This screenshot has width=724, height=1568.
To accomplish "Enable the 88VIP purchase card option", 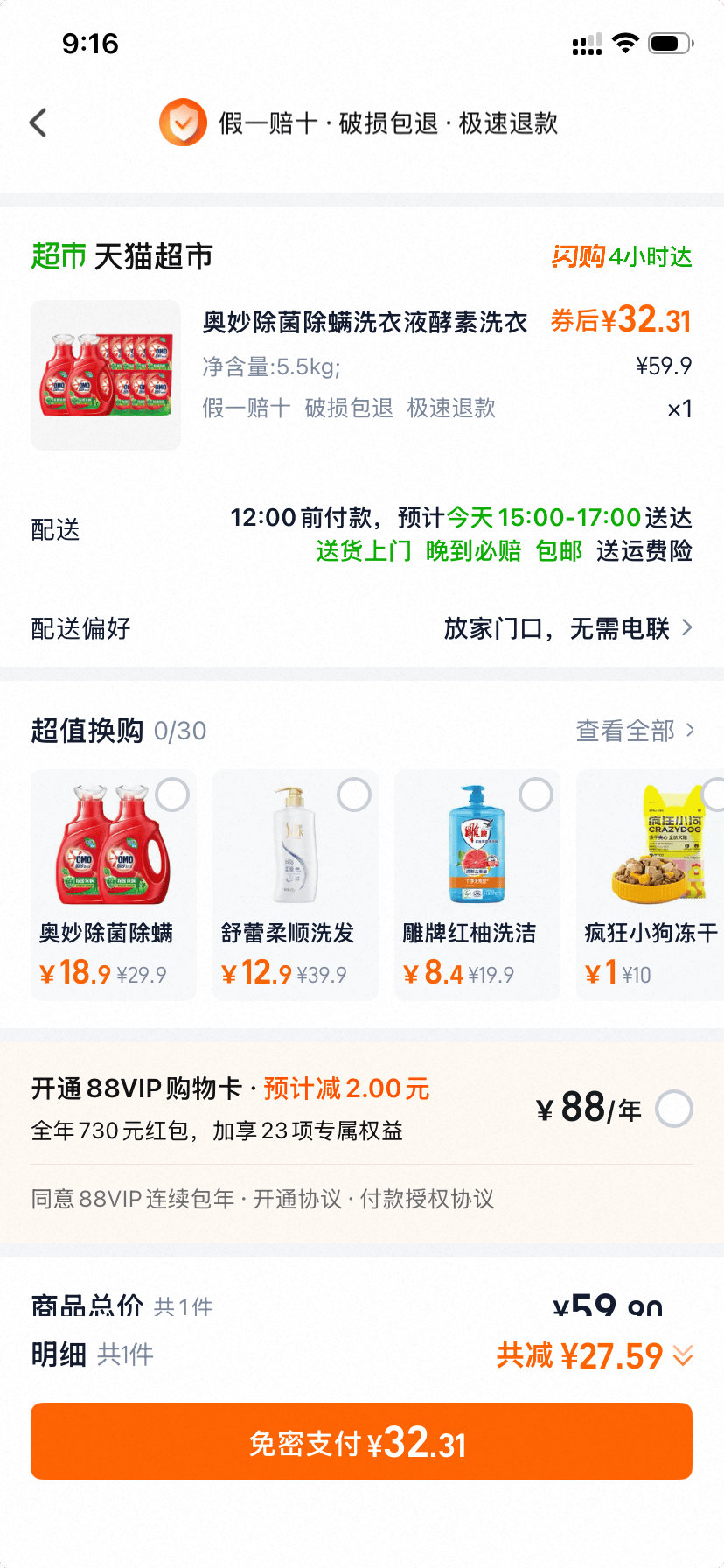I will [x=674, y=1109].
